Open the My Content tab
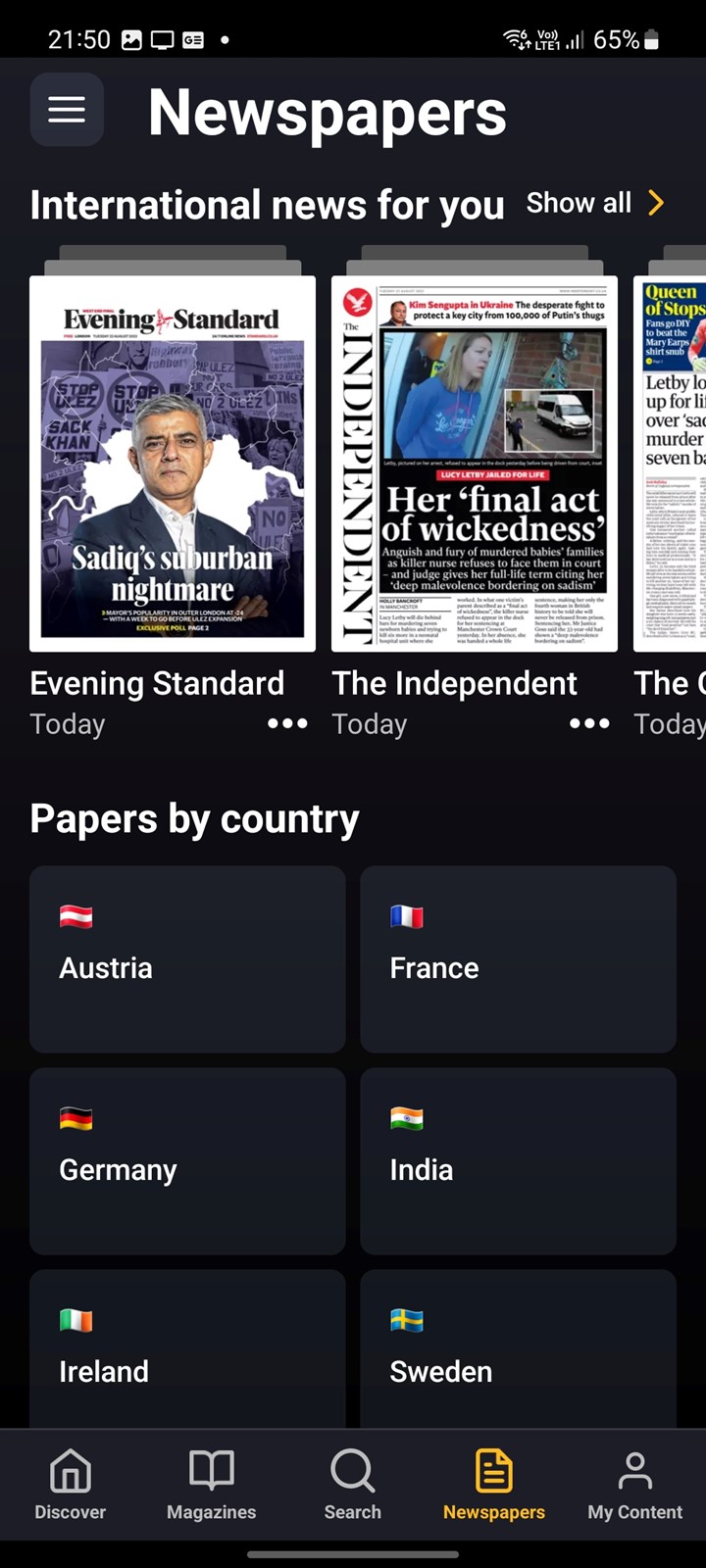The width and height of the screenshot is (706, 1568). [x=635, y=1485]
